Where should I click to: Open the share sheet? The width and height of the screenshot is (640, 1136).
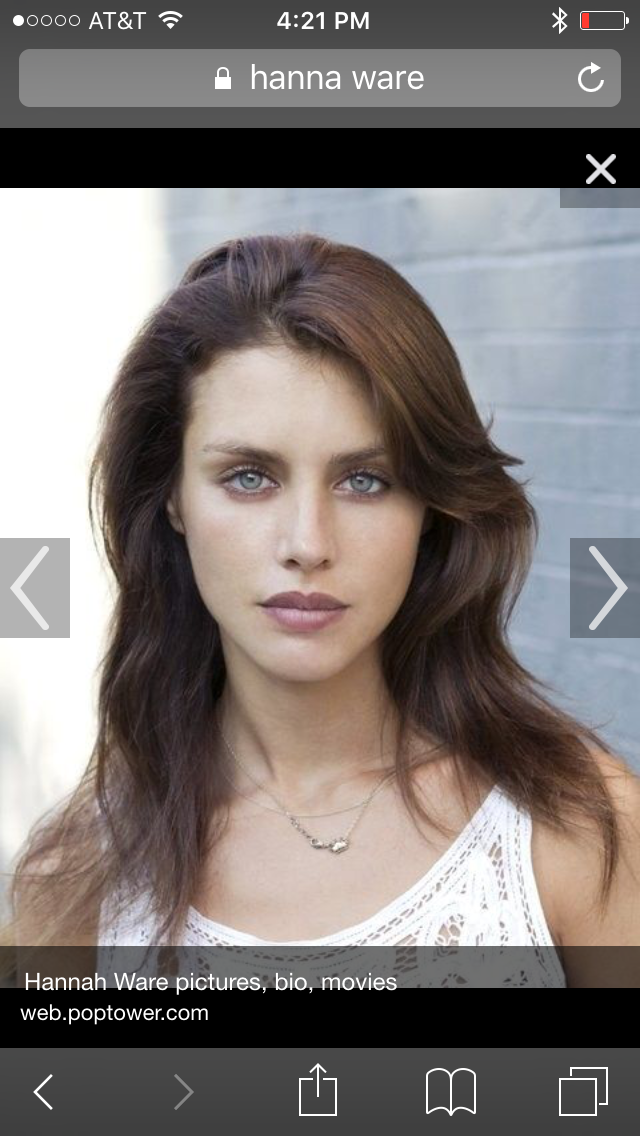point(318,1090)
